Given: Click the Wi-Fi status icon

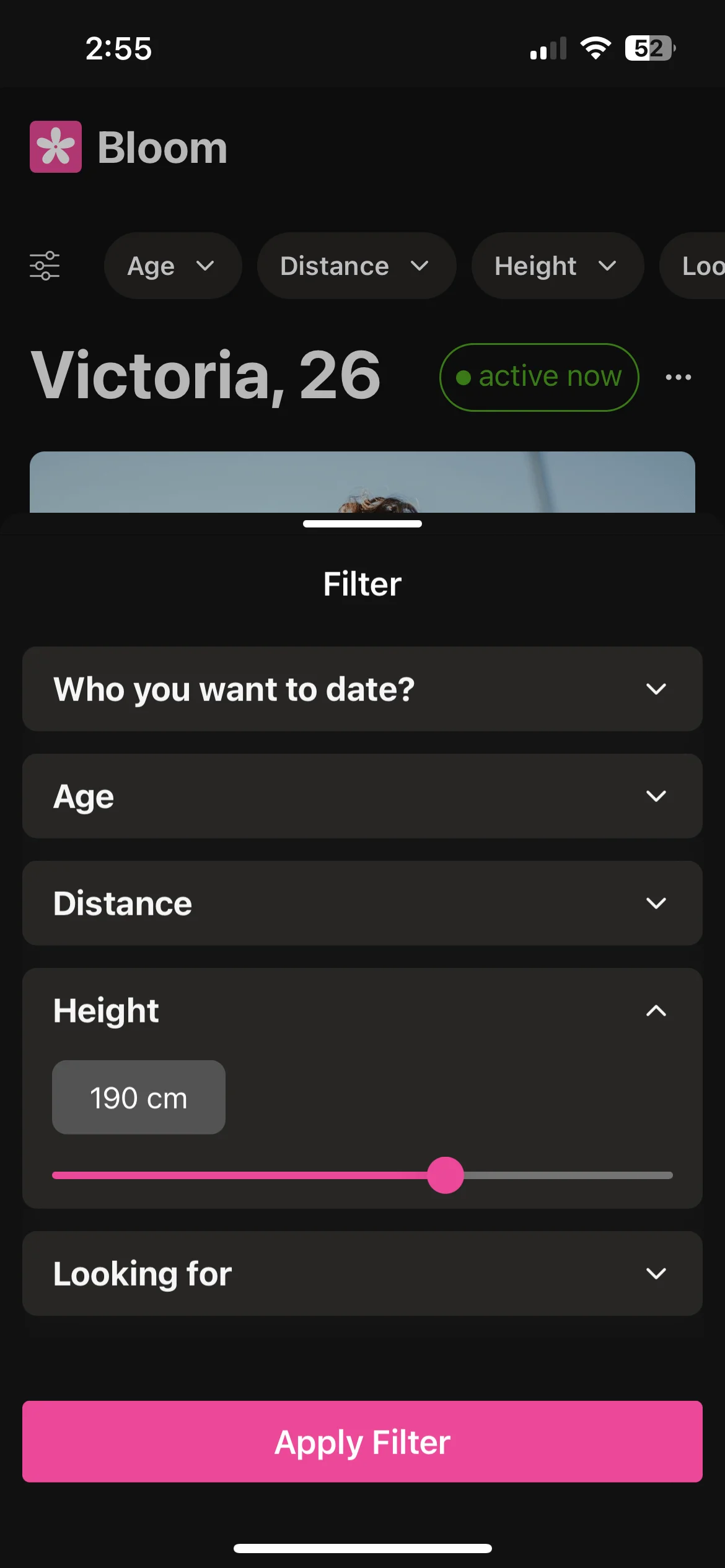Looking at the screenshot, I should (x=595, y=48).
